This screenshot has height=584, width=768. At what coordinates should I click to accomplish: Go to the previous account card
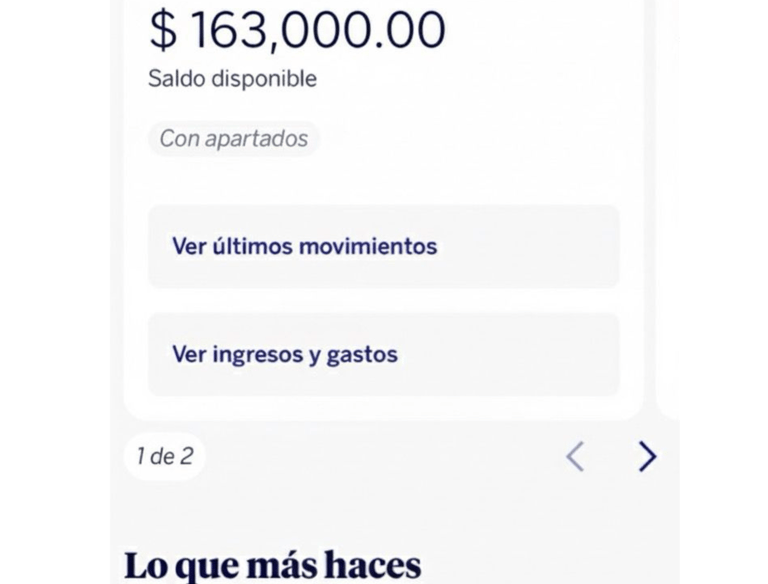pos(575,457)
